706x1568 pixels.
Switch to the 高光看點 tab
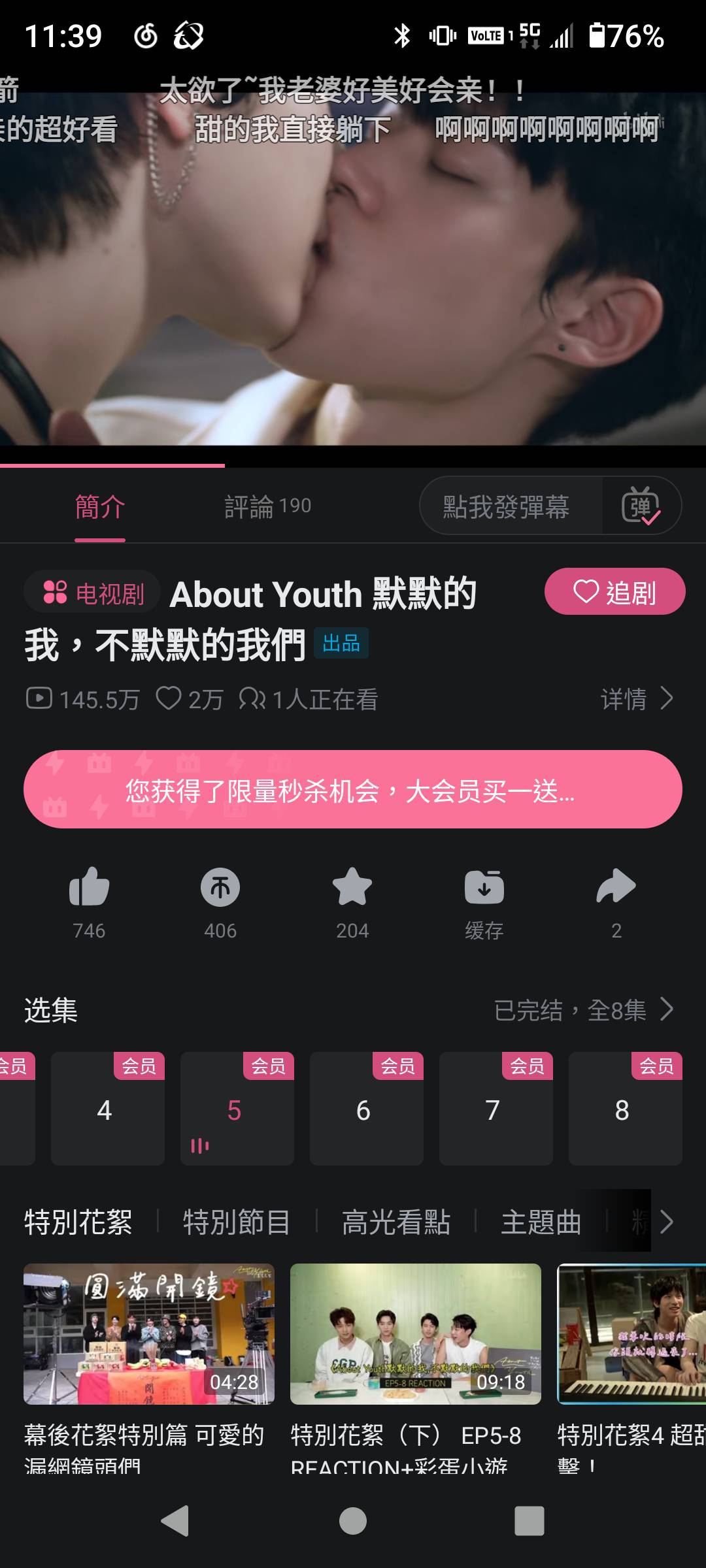396,1222
